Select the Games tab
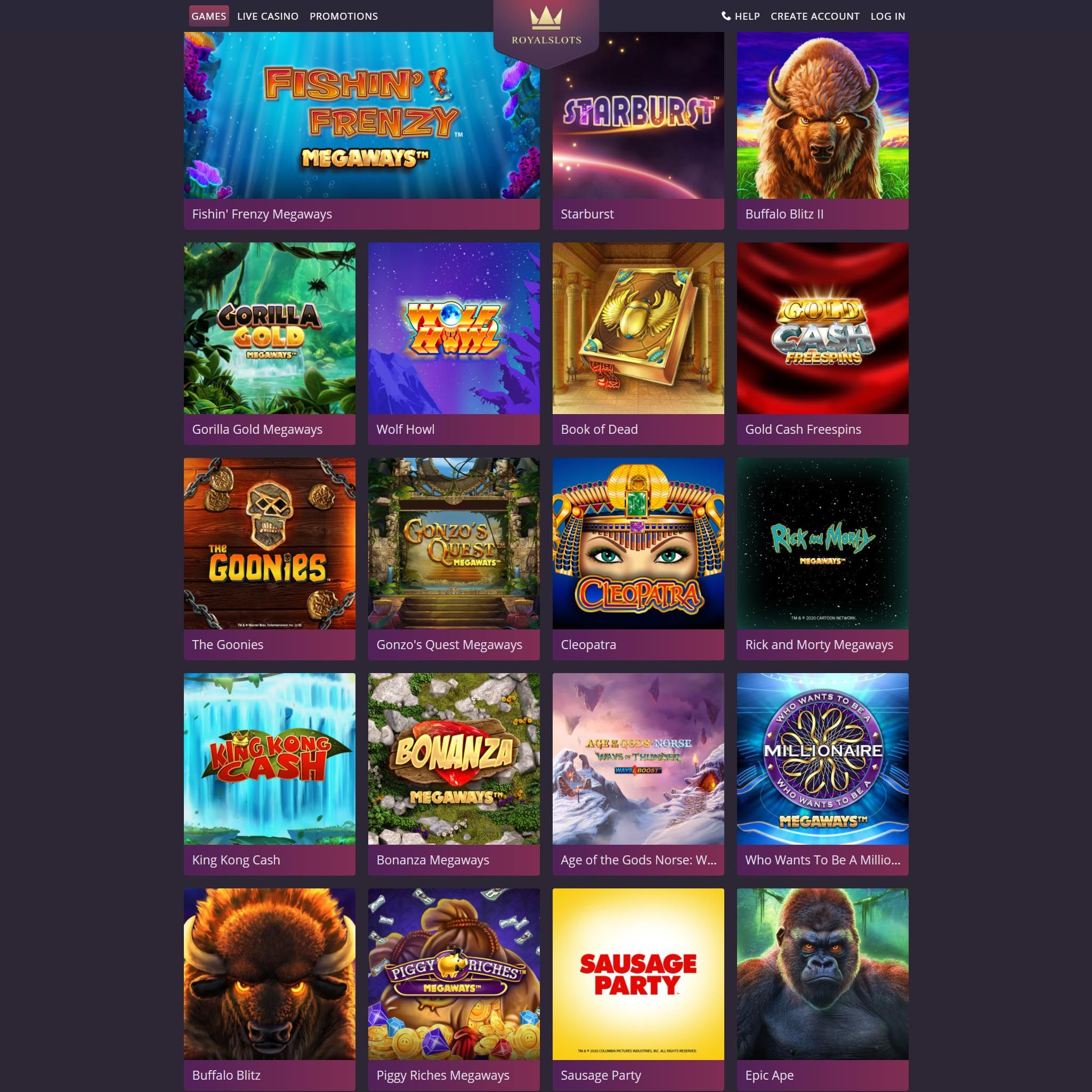This screenshot has height=1092, width=1092. (208, 17)
